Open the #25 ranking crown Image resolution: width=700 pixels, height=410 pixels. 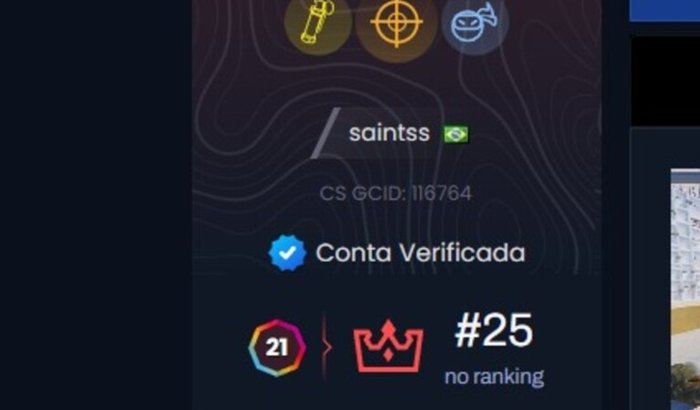pos(389,347)
